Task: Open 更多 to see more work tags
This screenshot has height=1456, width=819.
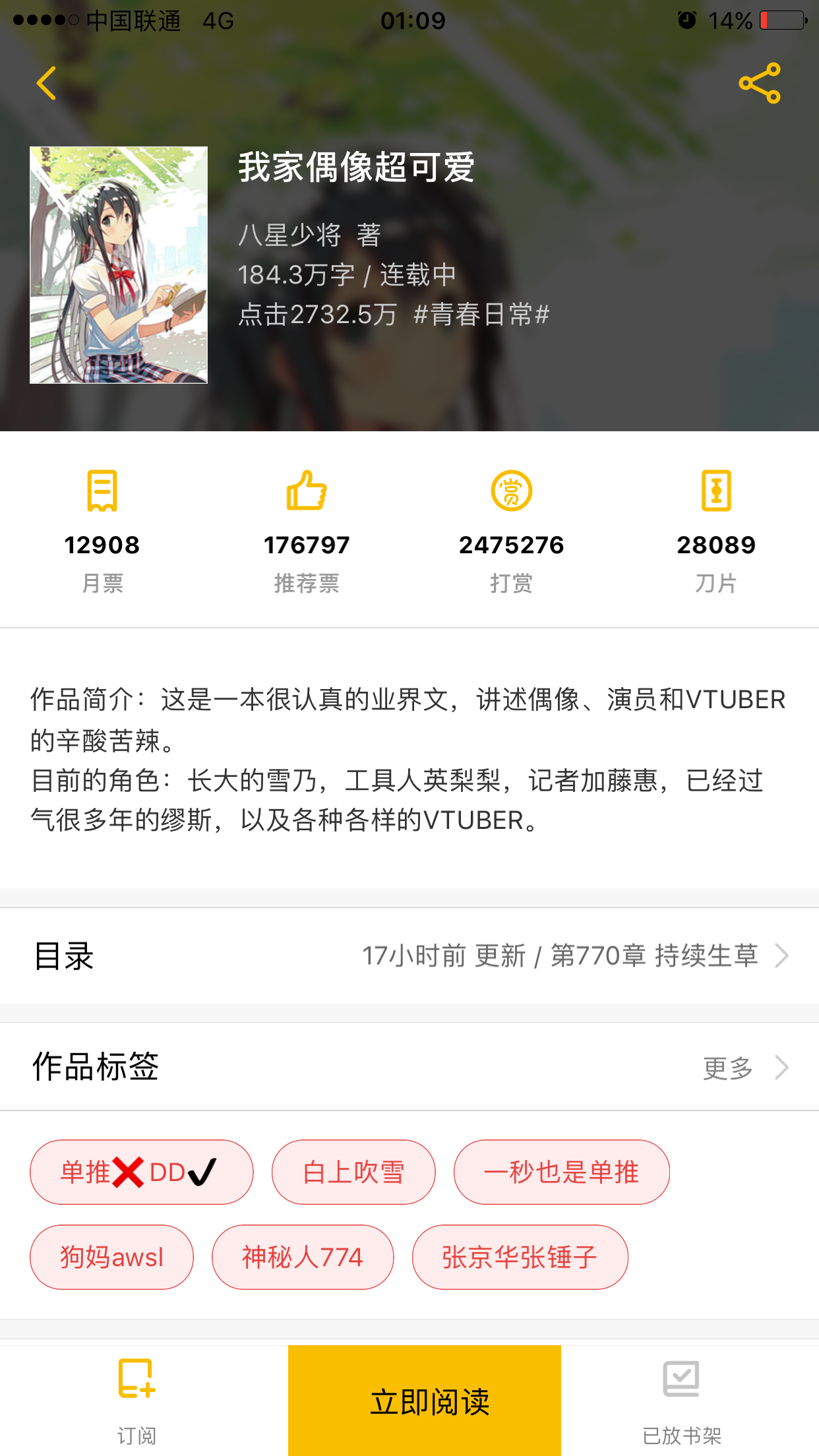Action: 726,1067
